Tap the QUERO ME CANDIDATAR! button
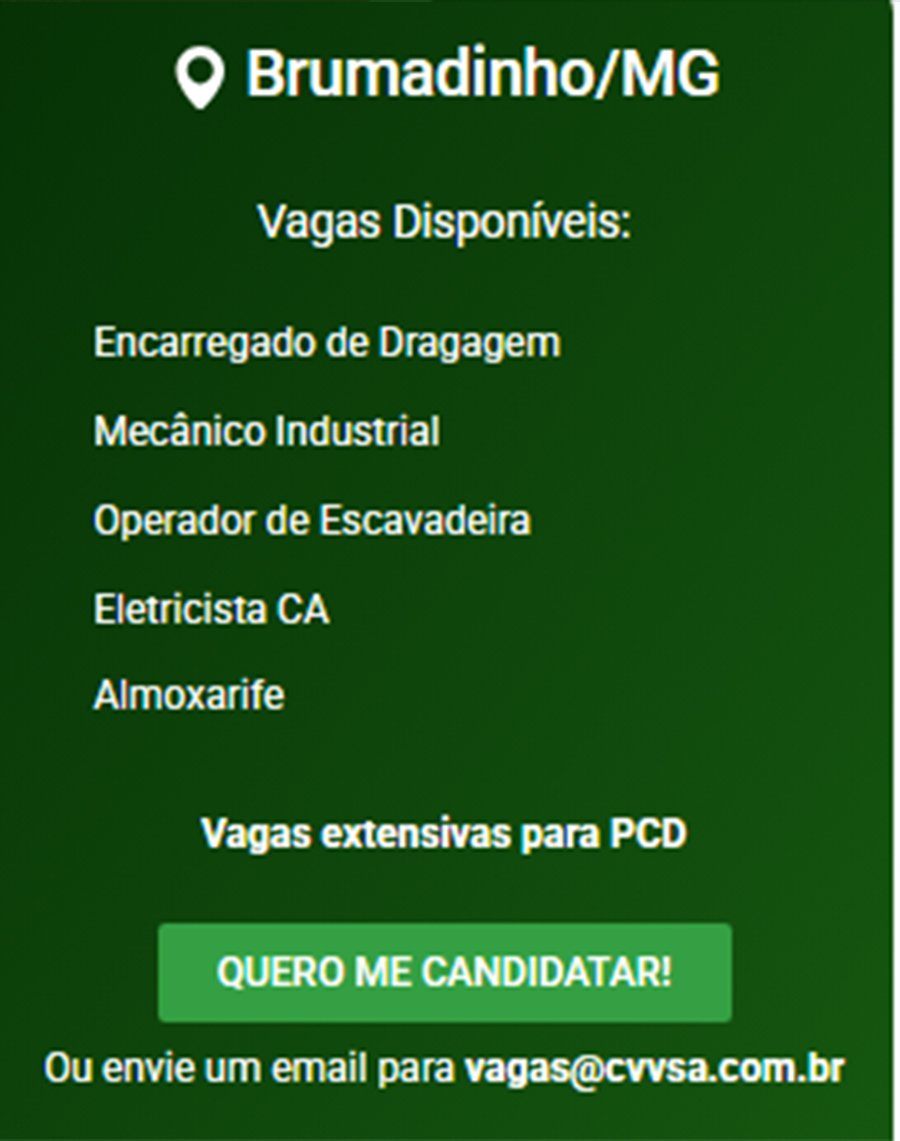Image resolution: width=900 pixels, height=1141 pixels. (444, 972)
